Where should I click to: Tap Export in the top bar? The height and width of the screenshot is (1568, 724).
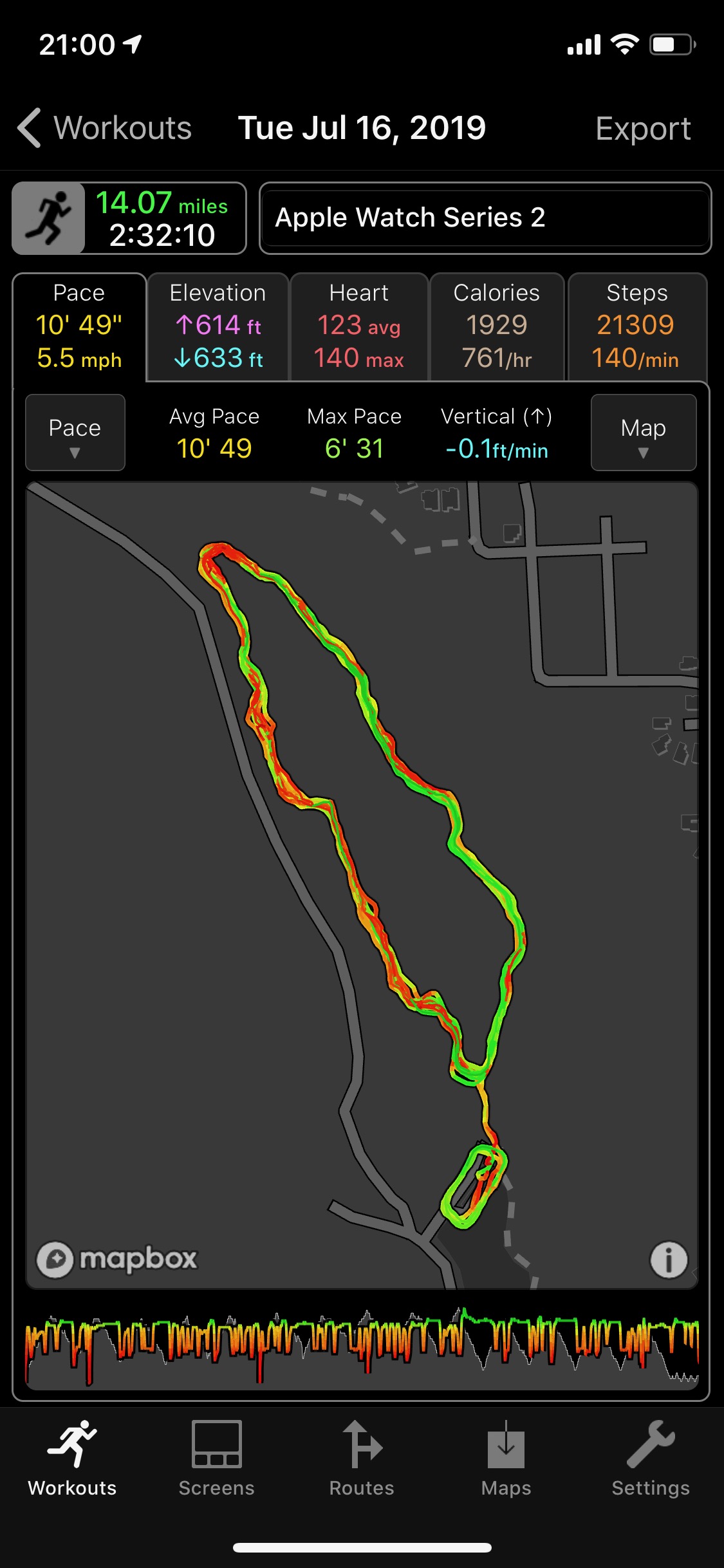coord(643,128)
